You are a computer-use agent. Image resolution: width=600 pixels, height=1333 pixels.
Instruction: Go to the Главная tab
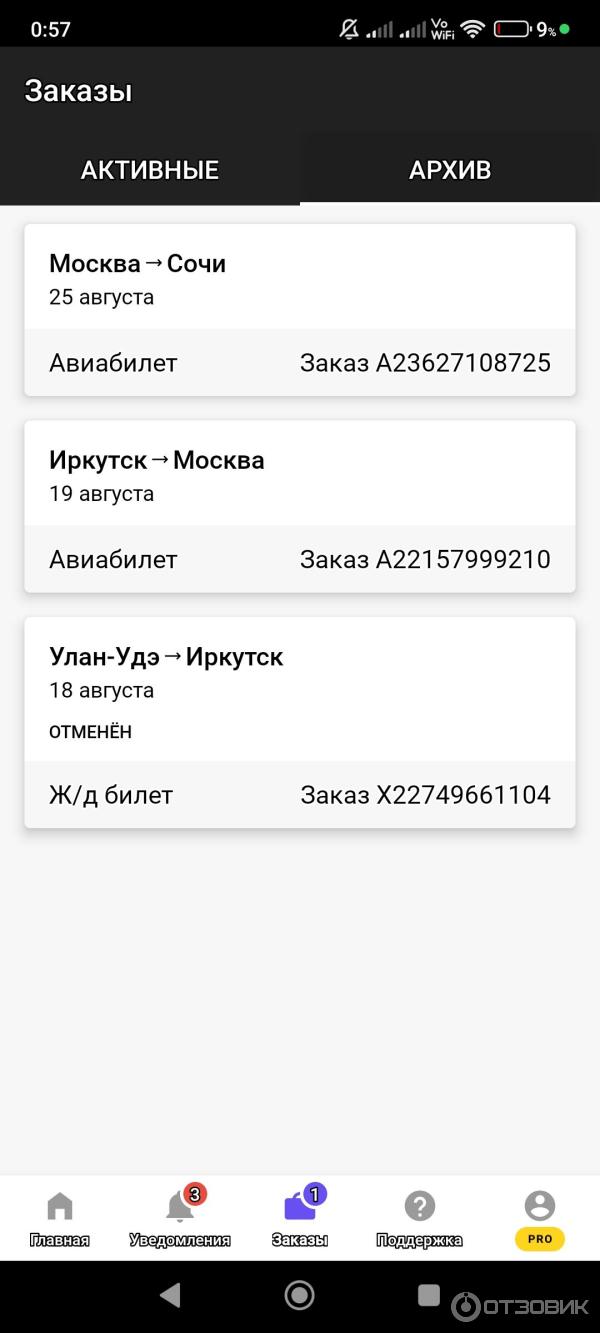(x=60, y=1218)
